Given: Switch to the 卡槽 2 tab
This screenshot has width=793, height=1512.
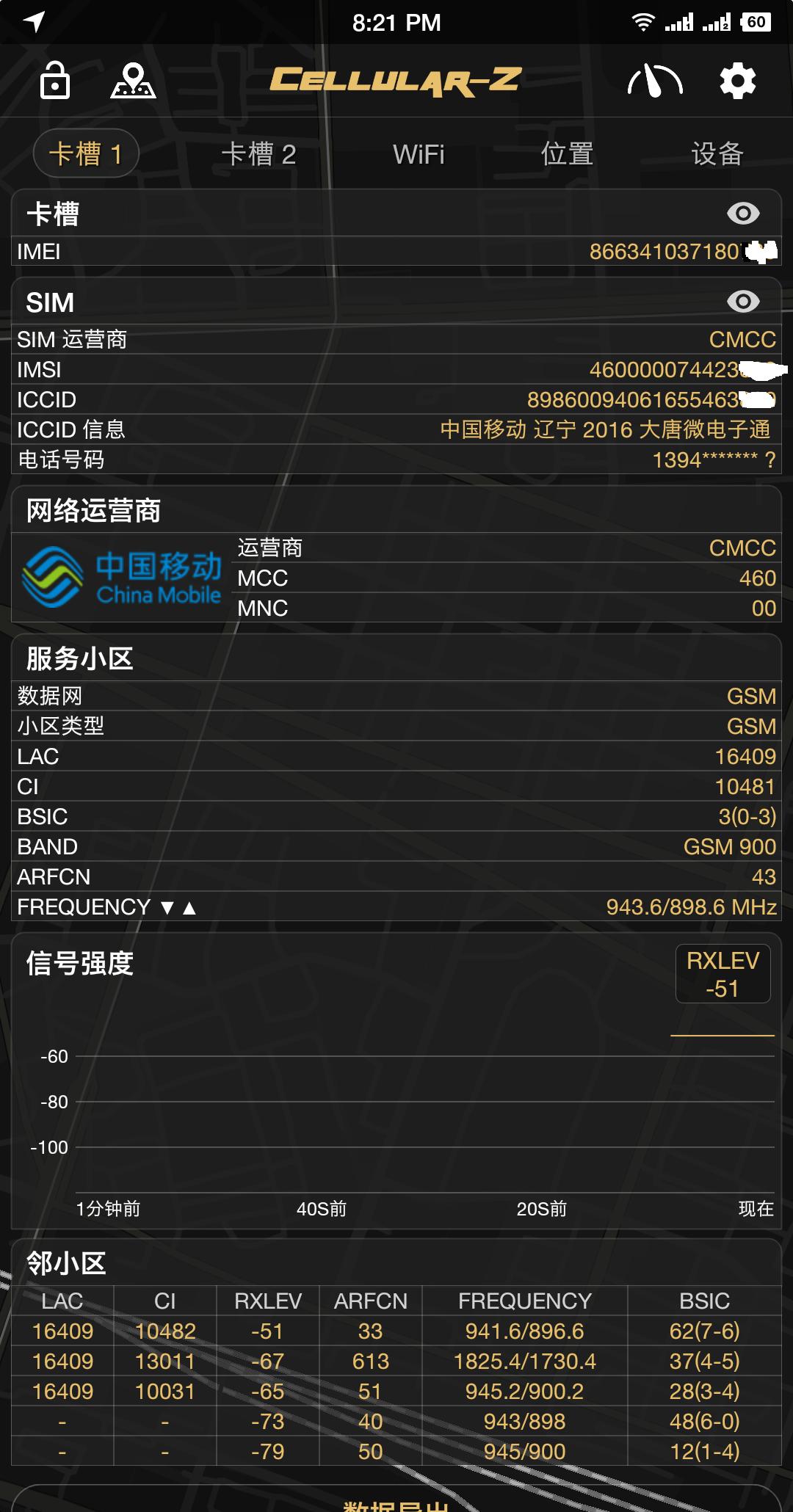Looking at the screenshot, I should pyautogui.click(x=258, y=154).
